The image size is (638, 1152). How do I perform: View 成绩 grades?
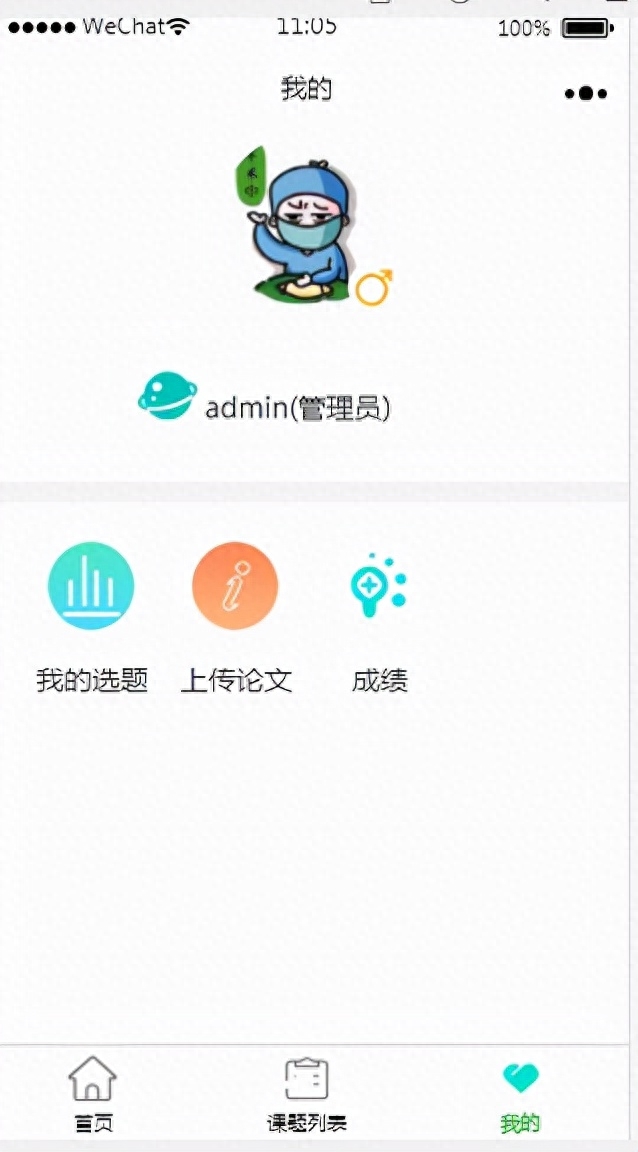tap(379, 587)
